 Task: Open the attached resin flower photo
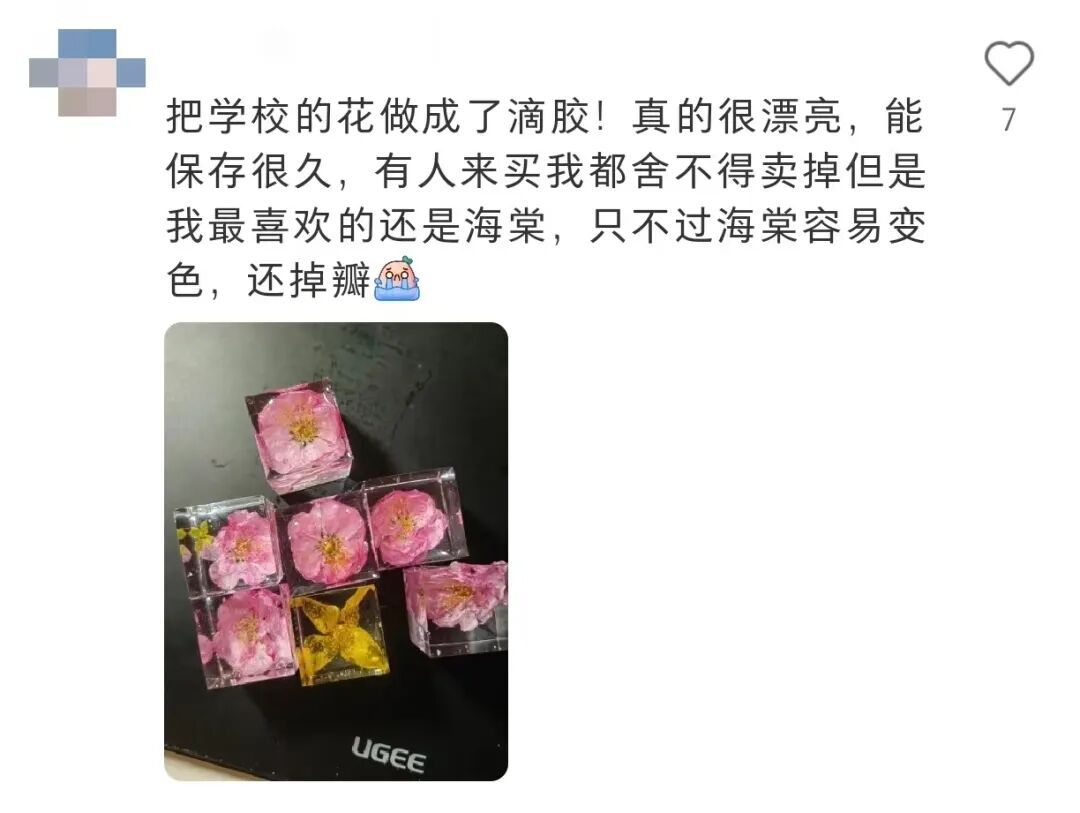tap(336, 551)
